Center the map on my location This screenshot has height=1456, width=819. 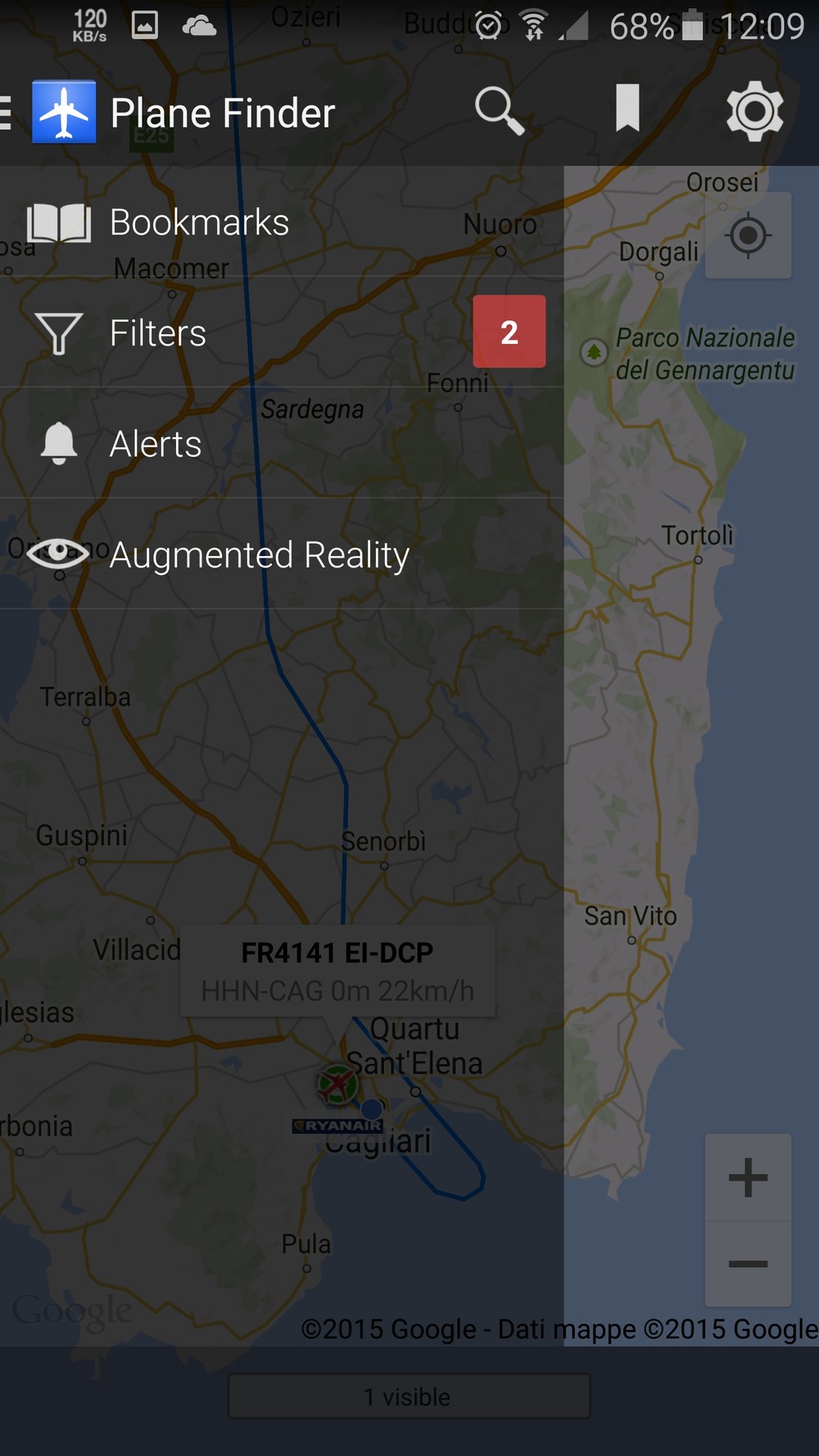[748, 237]
